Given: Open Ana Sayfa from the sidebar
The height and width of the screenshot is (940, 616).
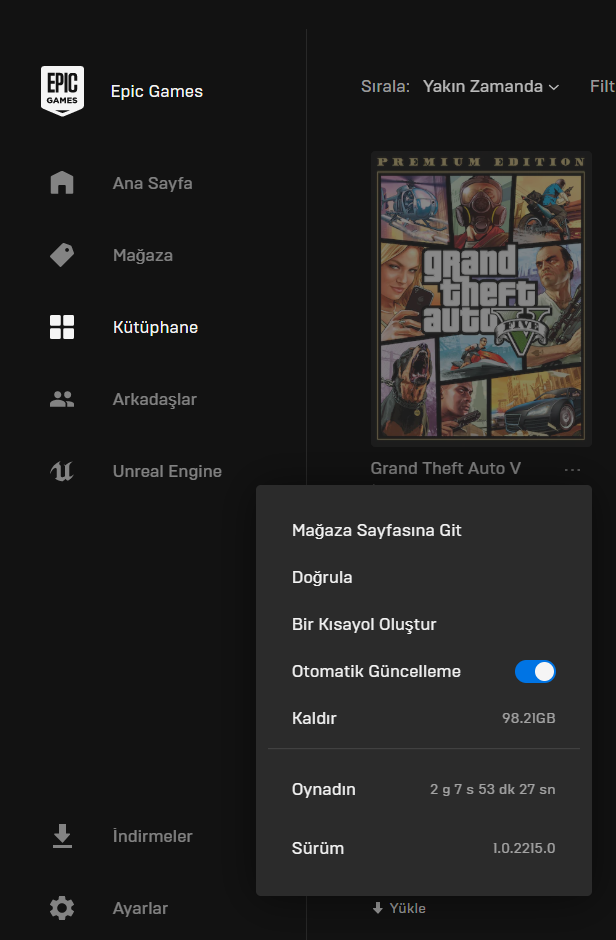Looking at the screenshot, I should (x=152, y=184).
